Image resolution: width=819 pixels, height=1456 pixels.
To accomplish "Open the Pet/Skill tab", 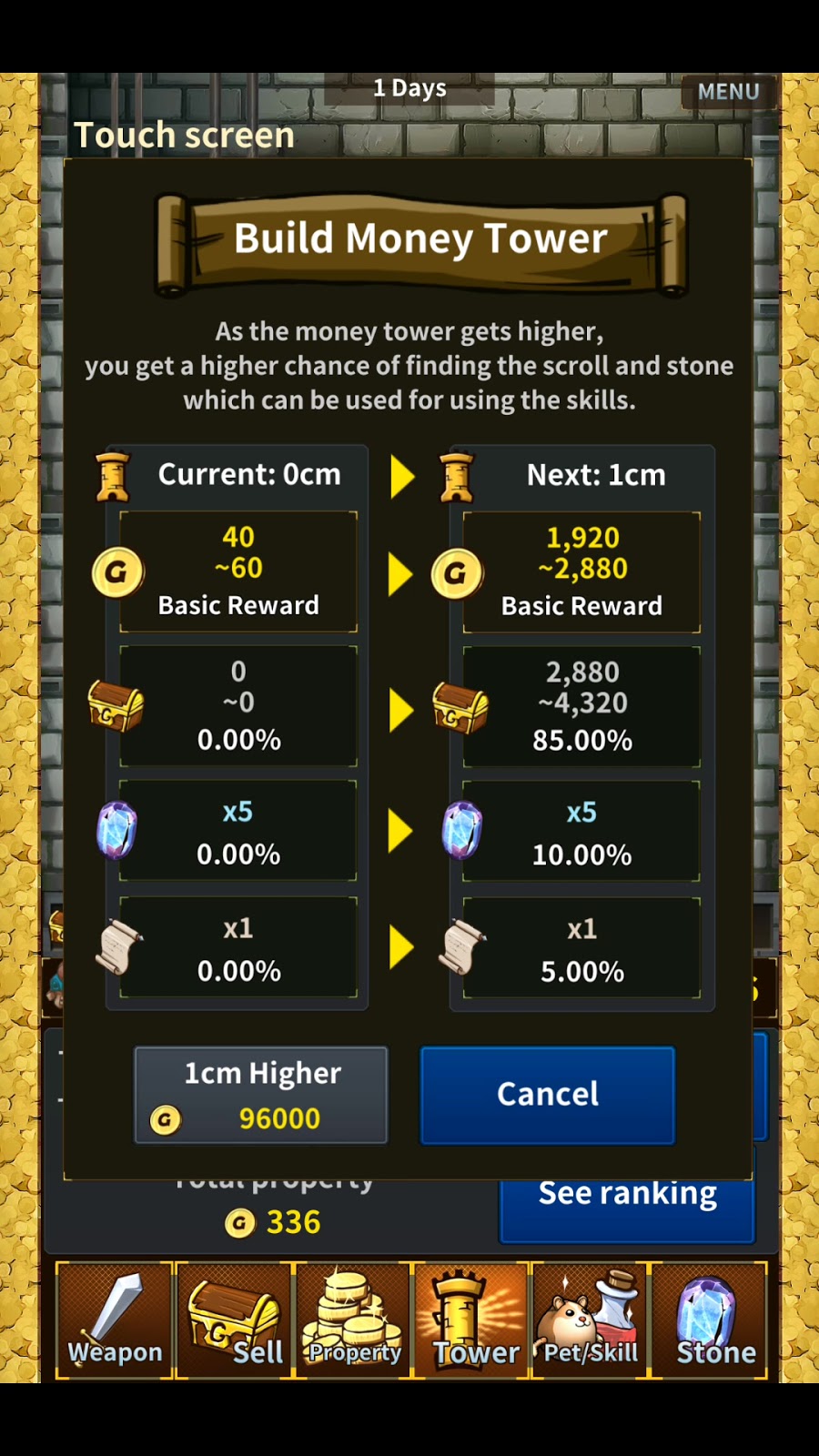I will click(x=591, y=1319).
